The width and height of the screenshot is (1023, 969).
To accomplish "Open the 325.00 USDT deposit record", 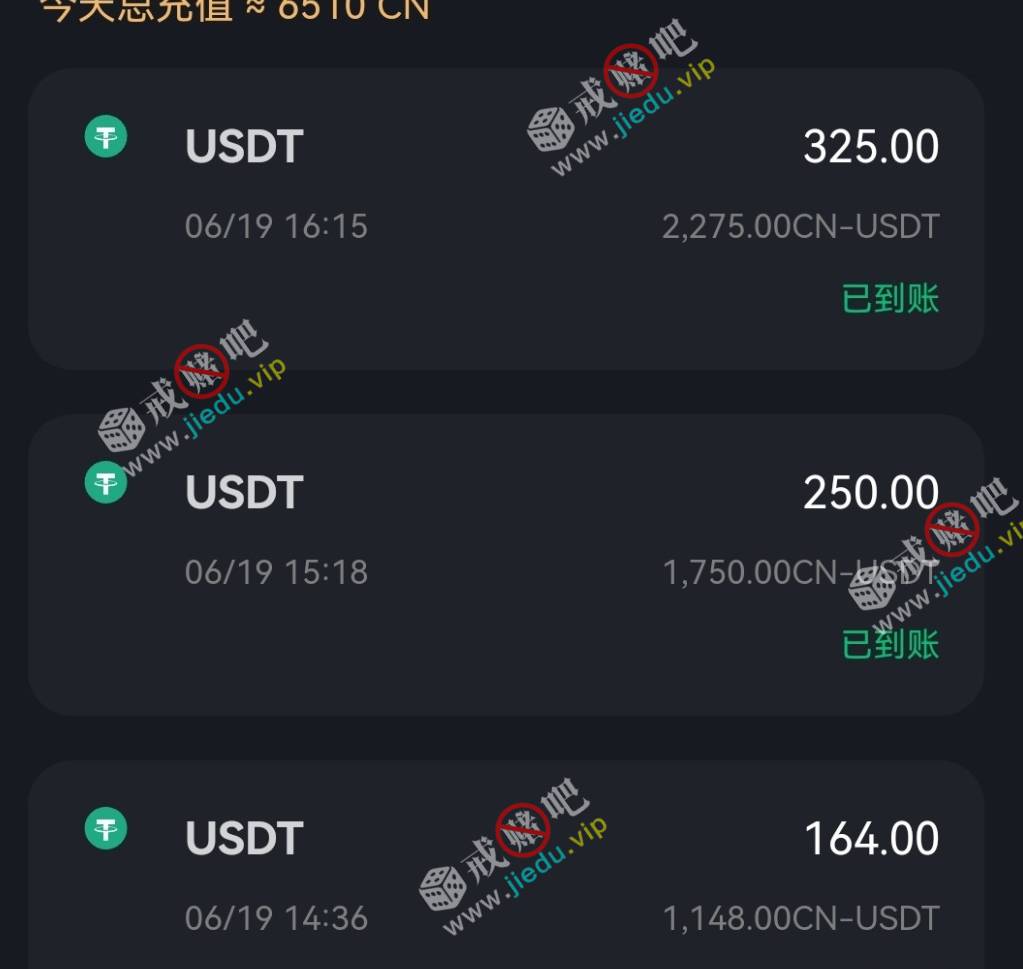I will click(506, 218).
